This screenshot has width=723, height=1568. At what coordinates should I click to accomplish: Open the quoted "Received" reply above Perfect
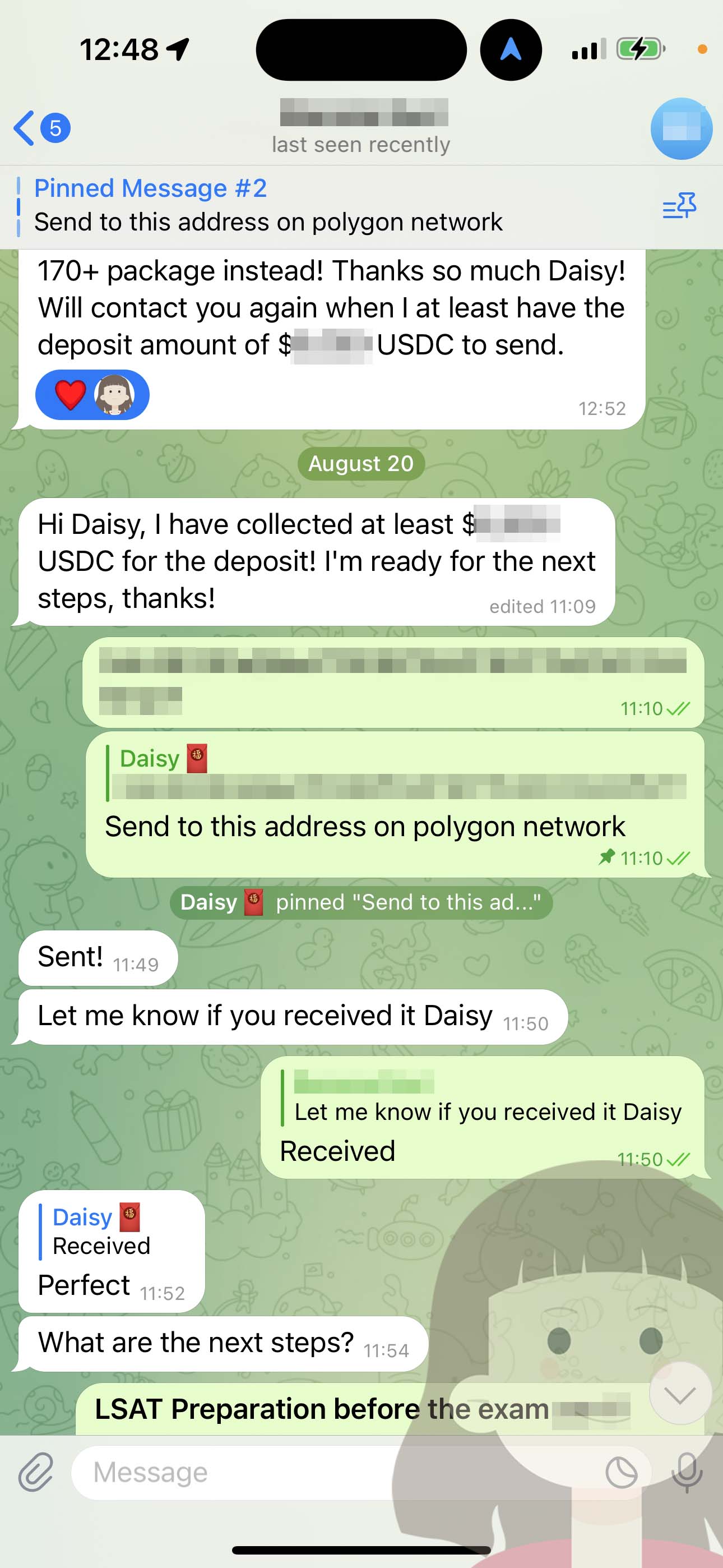[x=96, y=1231]
